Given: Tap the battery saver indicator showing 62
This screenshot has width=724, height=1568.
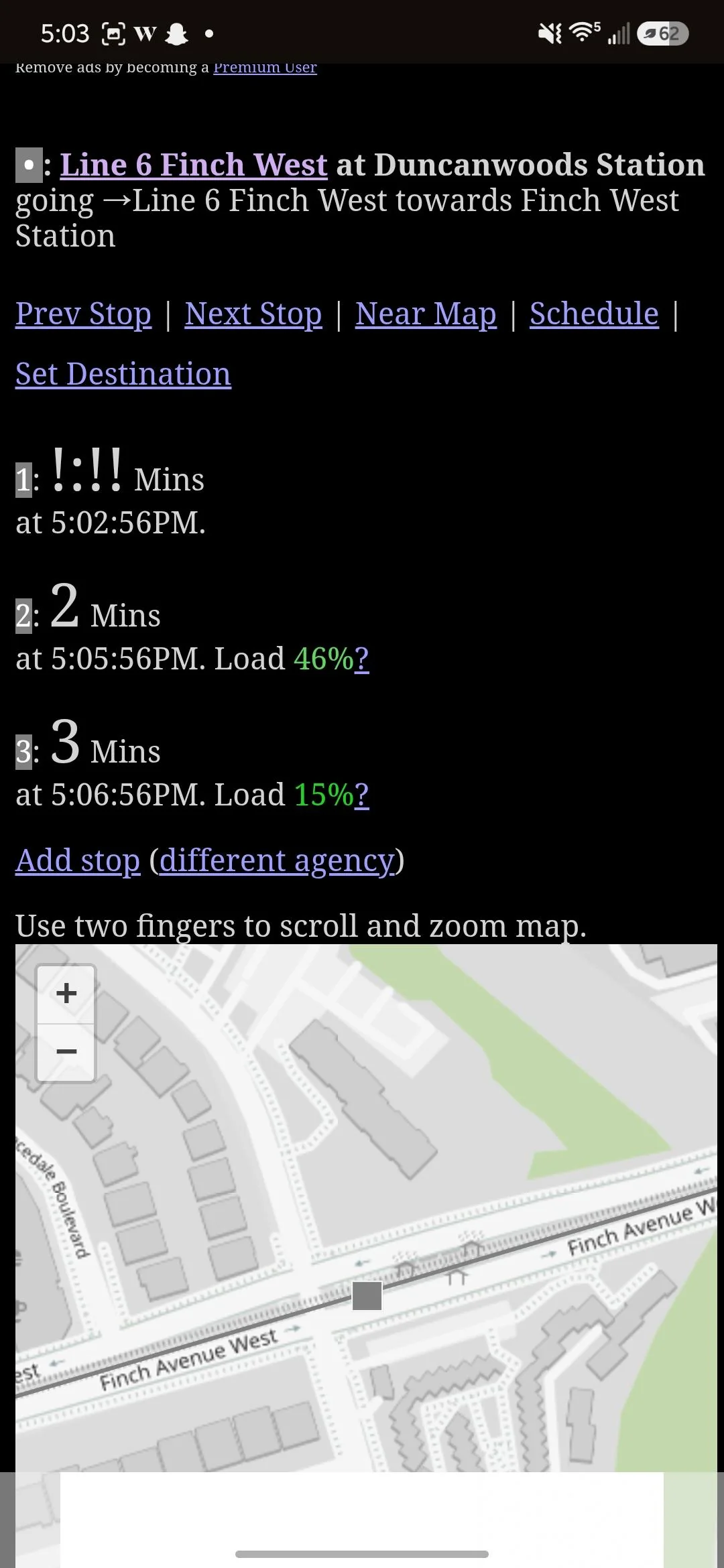Looking at the screenshot, I should pyautogui.click(x=662, y=32).
